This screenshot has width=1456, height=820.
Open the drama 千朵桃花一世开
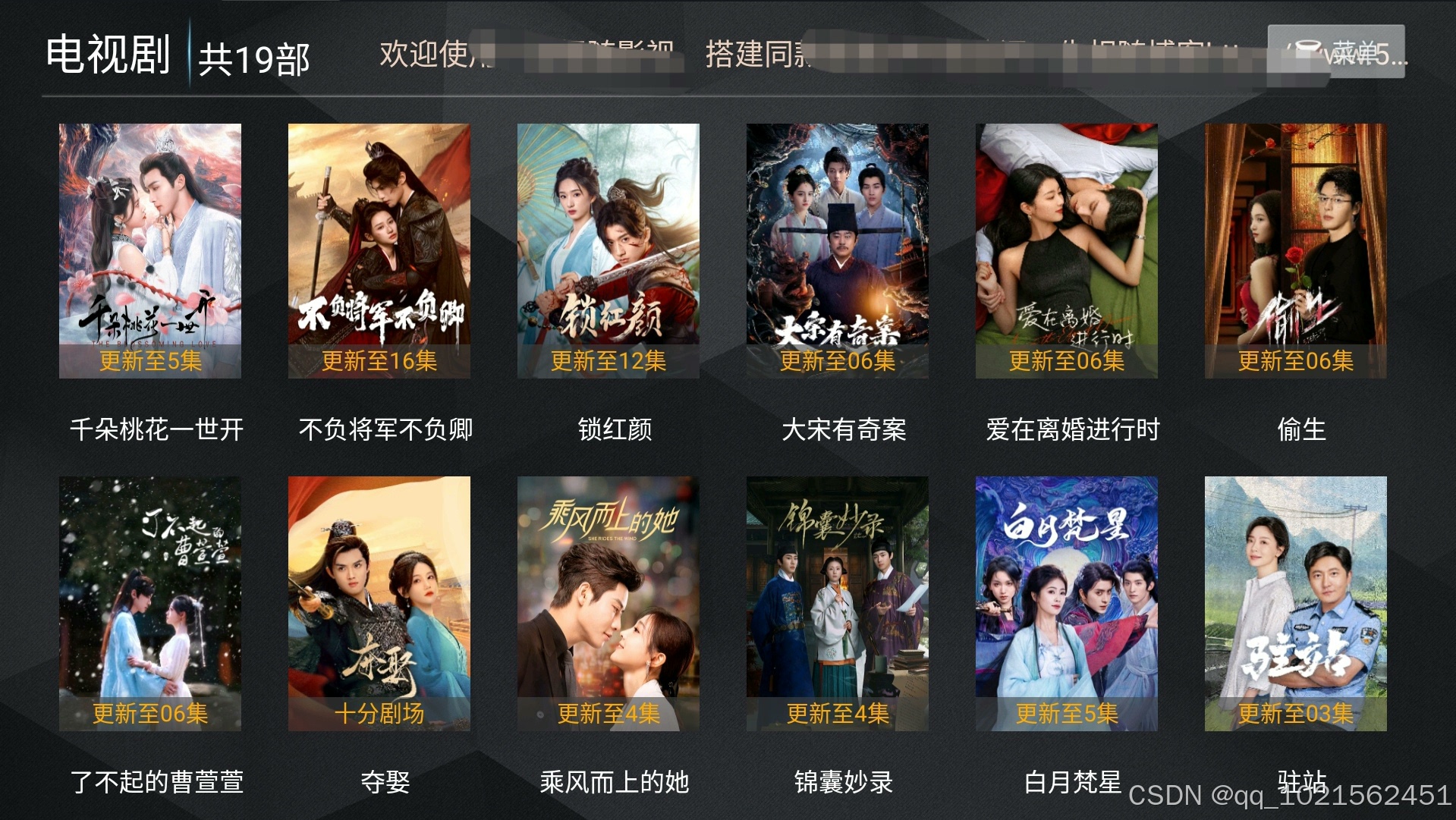[150, 250]
